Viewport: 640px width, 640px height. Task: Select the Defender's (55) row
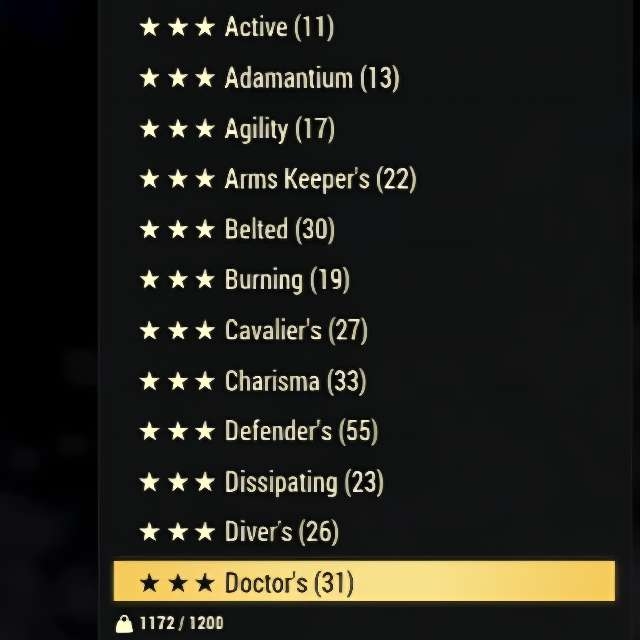364,431
